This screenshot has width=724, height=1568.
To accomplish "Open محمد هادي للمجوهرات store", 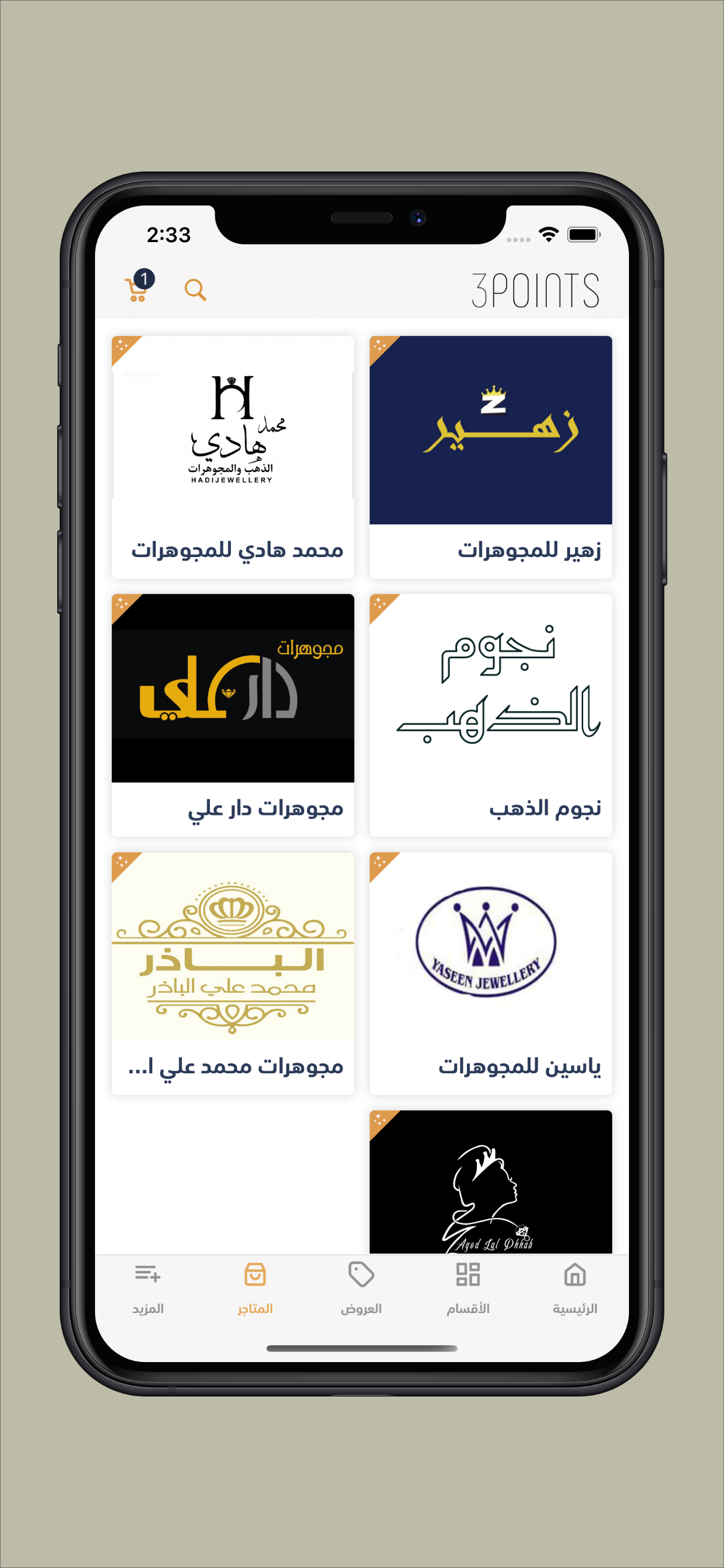I will tap(233, 457).
